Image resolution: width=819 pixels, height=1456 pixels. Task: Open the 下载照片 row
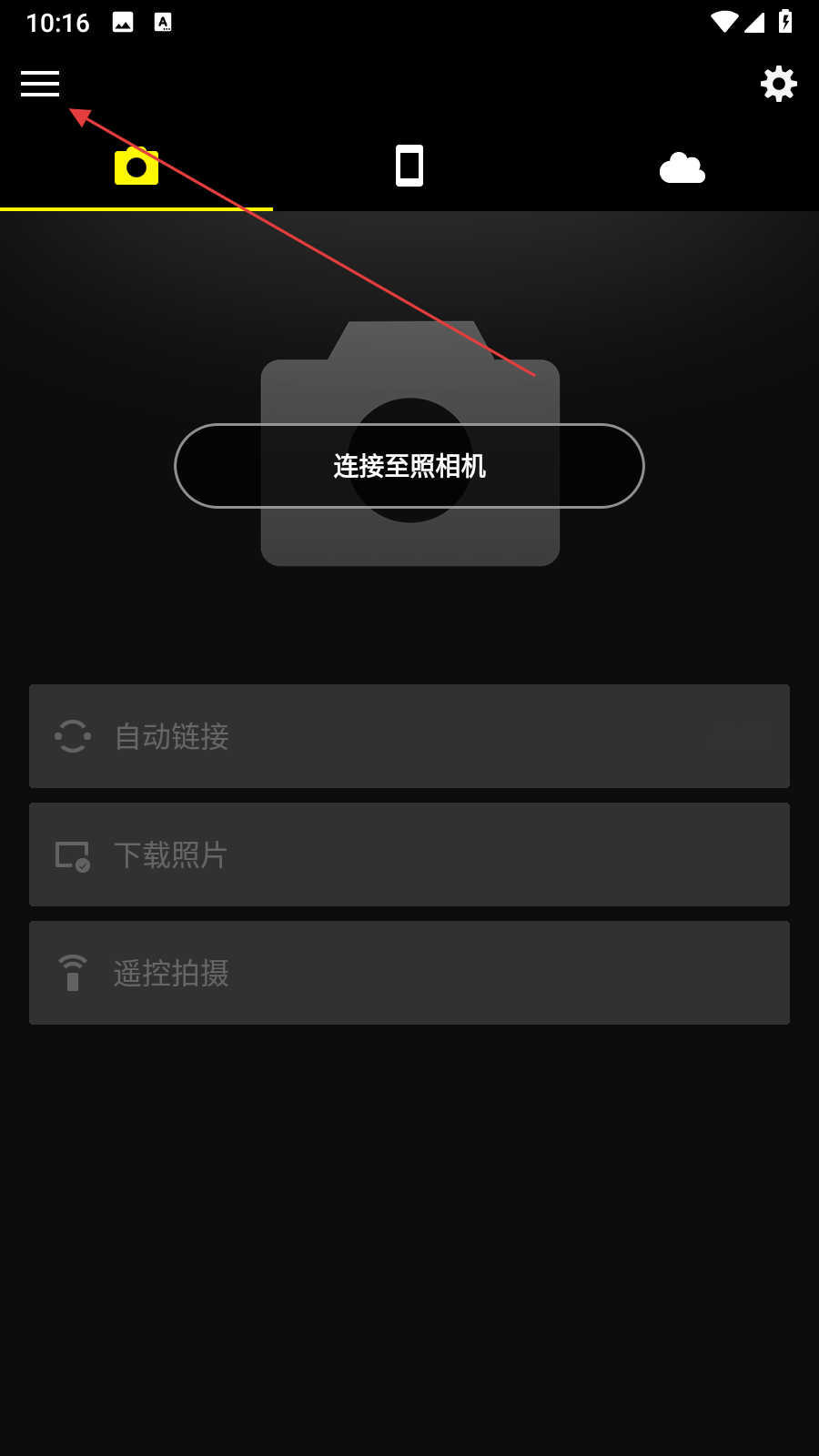tap(409, 854)
